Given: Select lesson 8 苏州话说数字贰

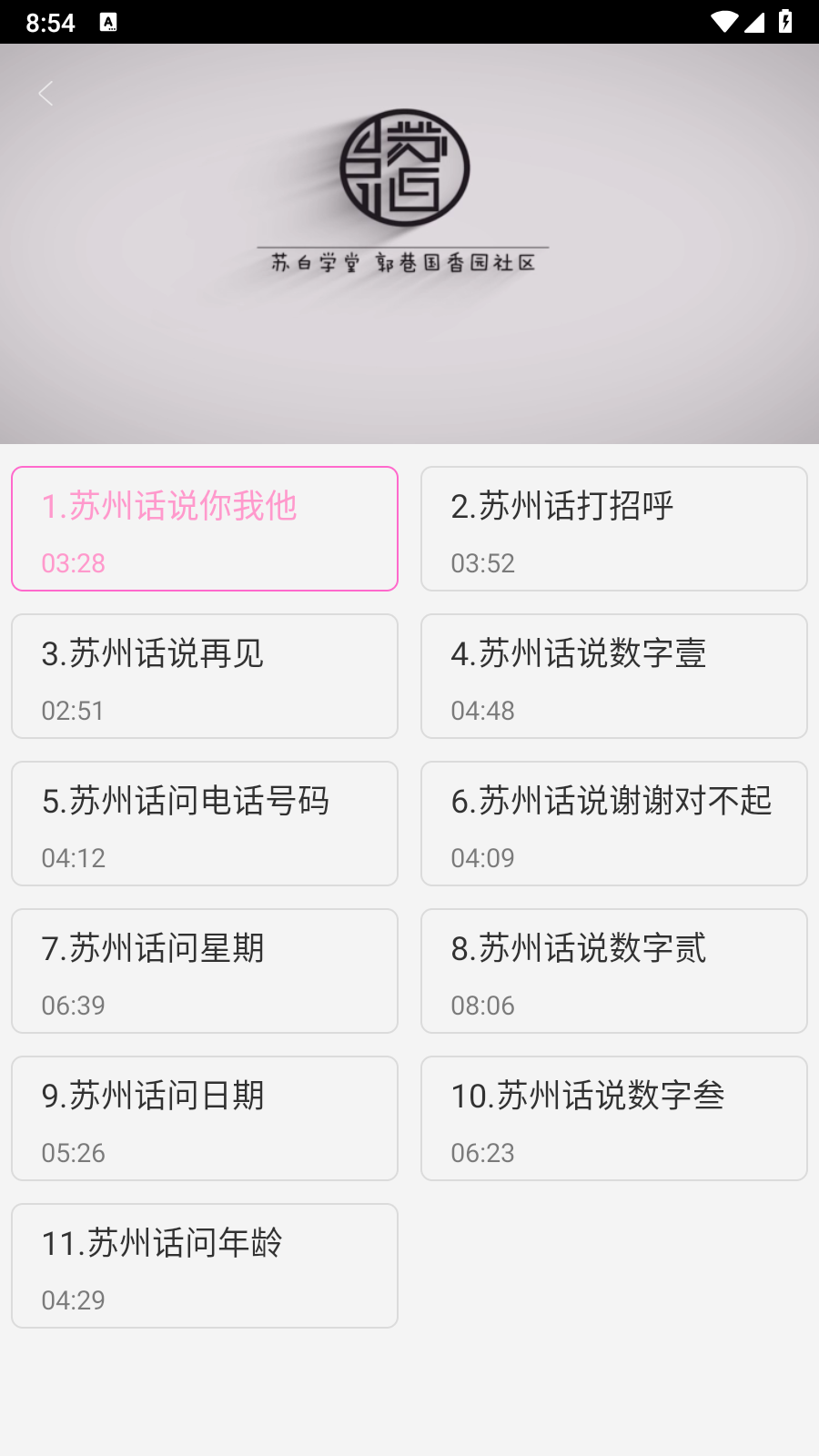Looking at the screenshot, I should coord(613,971).
